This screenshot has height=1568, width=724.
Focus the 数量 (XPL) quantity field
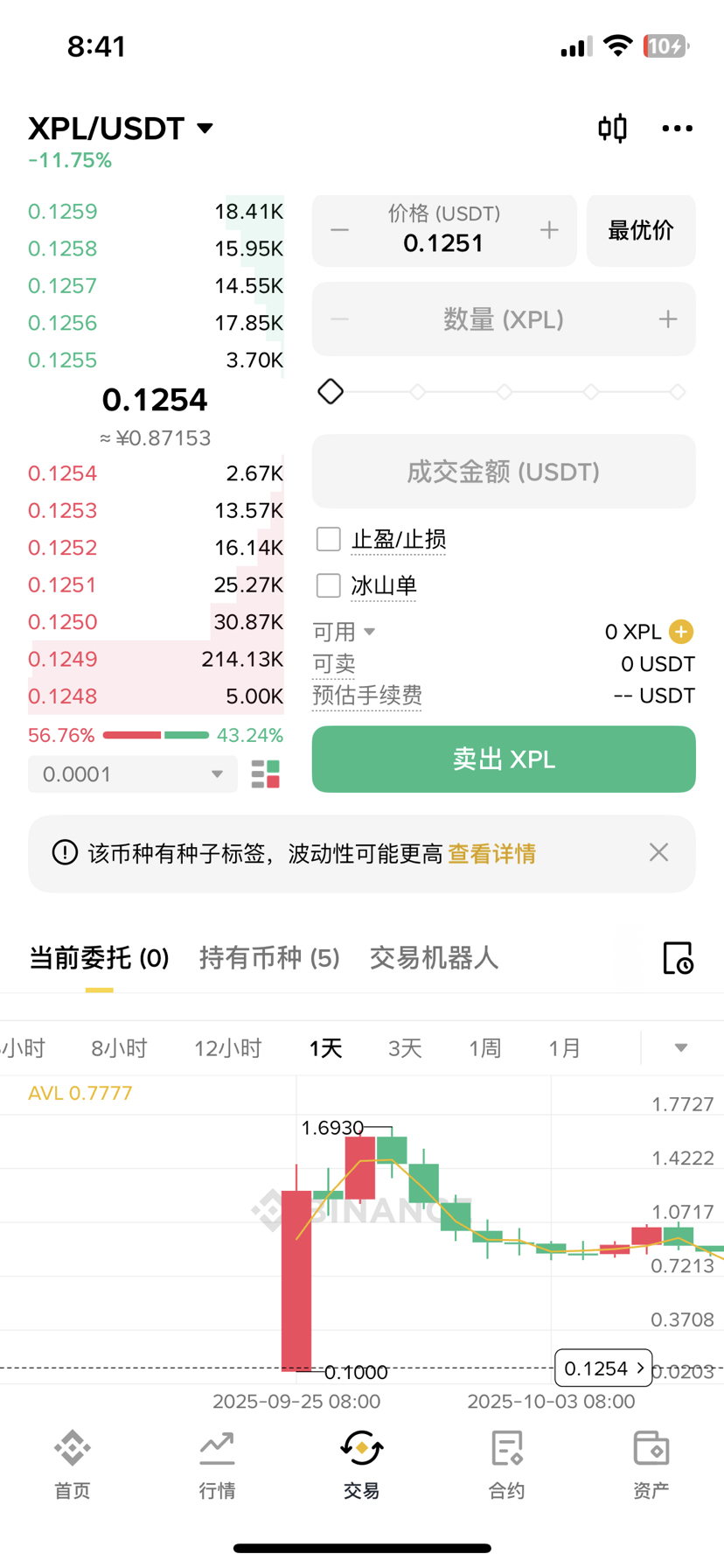coord(503,319)
